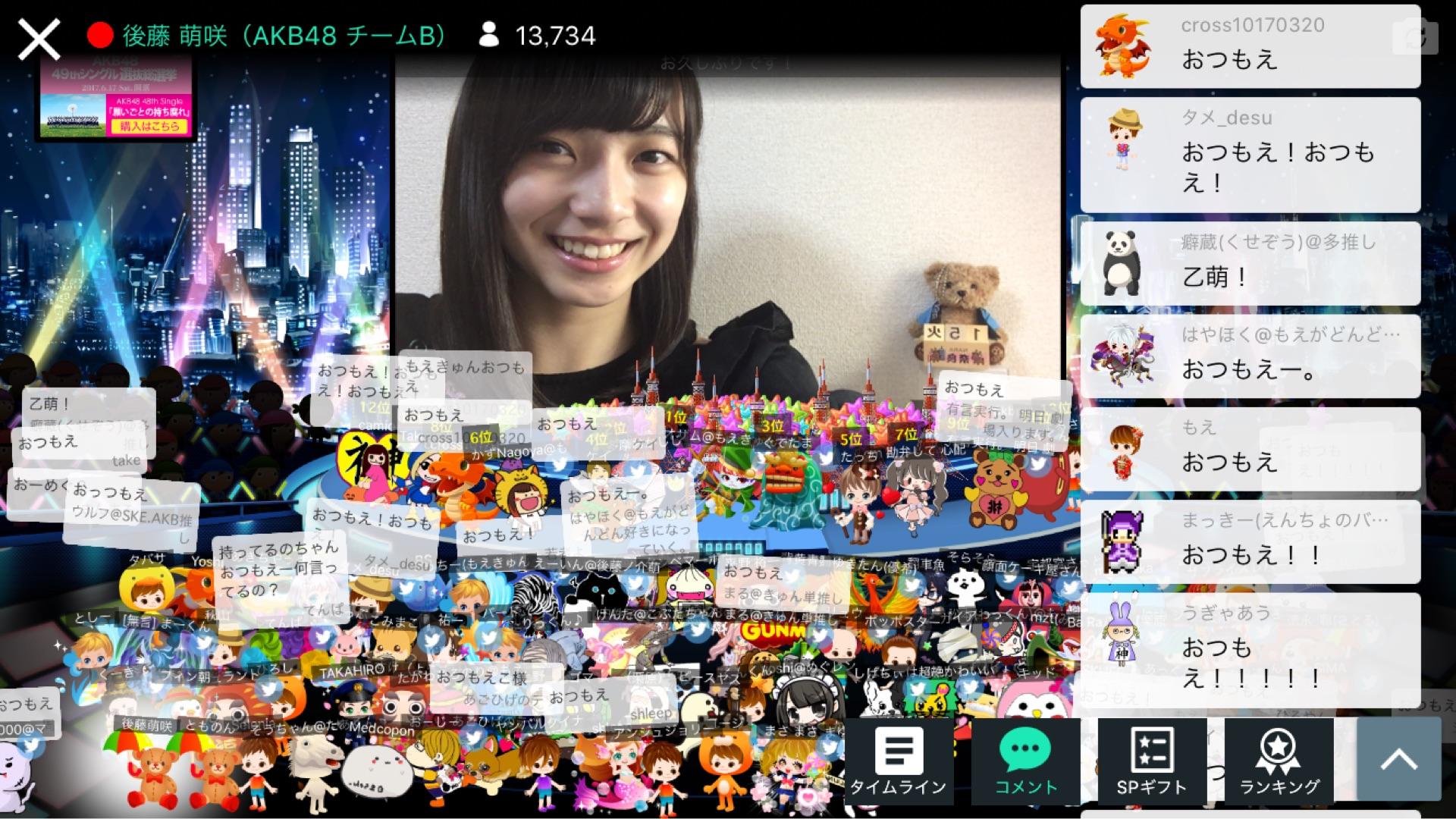Close the live stream with the X
The height and width of the screenshot is (819, 1456).
point(39,39)
